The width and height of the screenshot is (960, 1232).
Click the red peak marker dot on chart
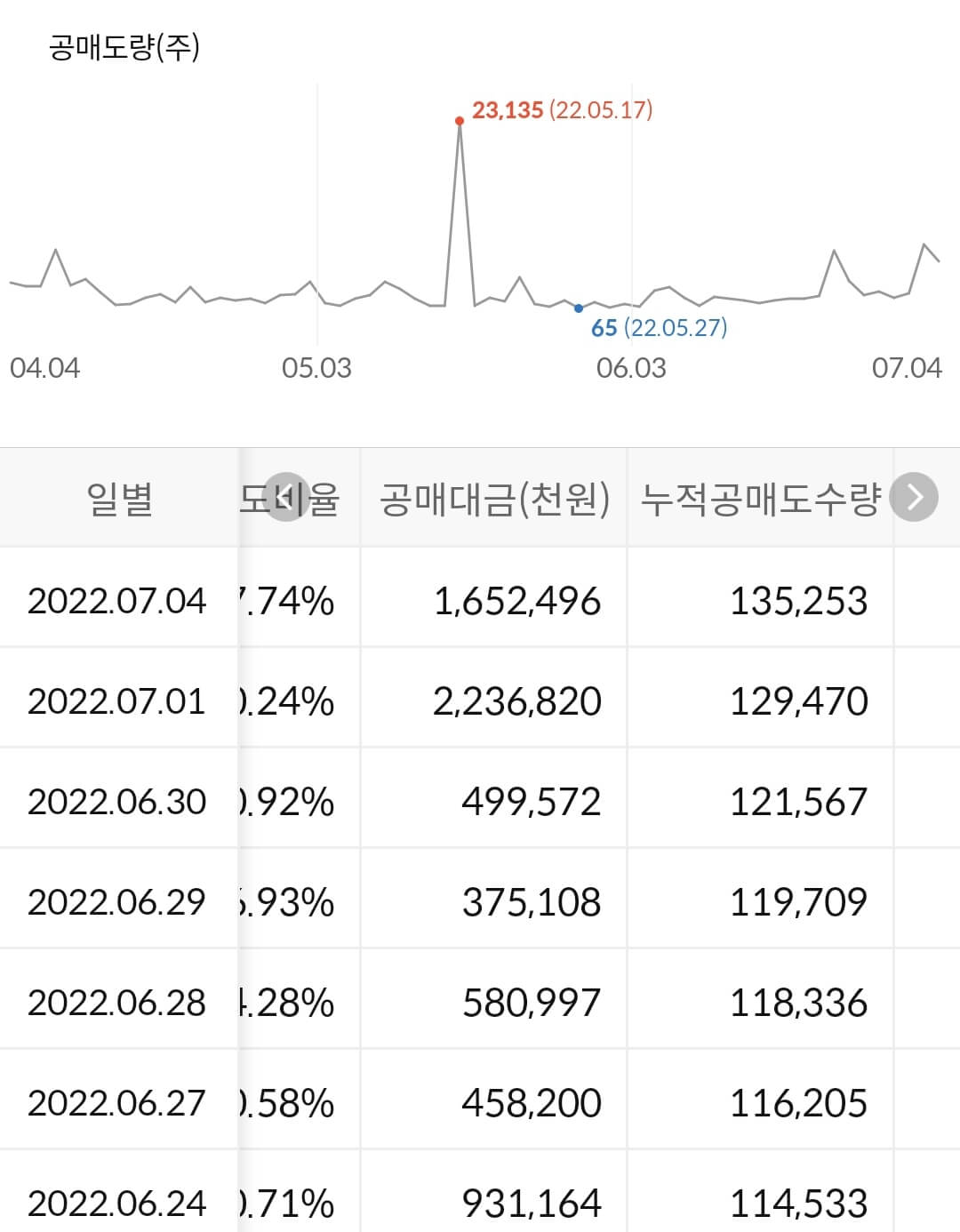pyautogui.click(x=458, y=120)
